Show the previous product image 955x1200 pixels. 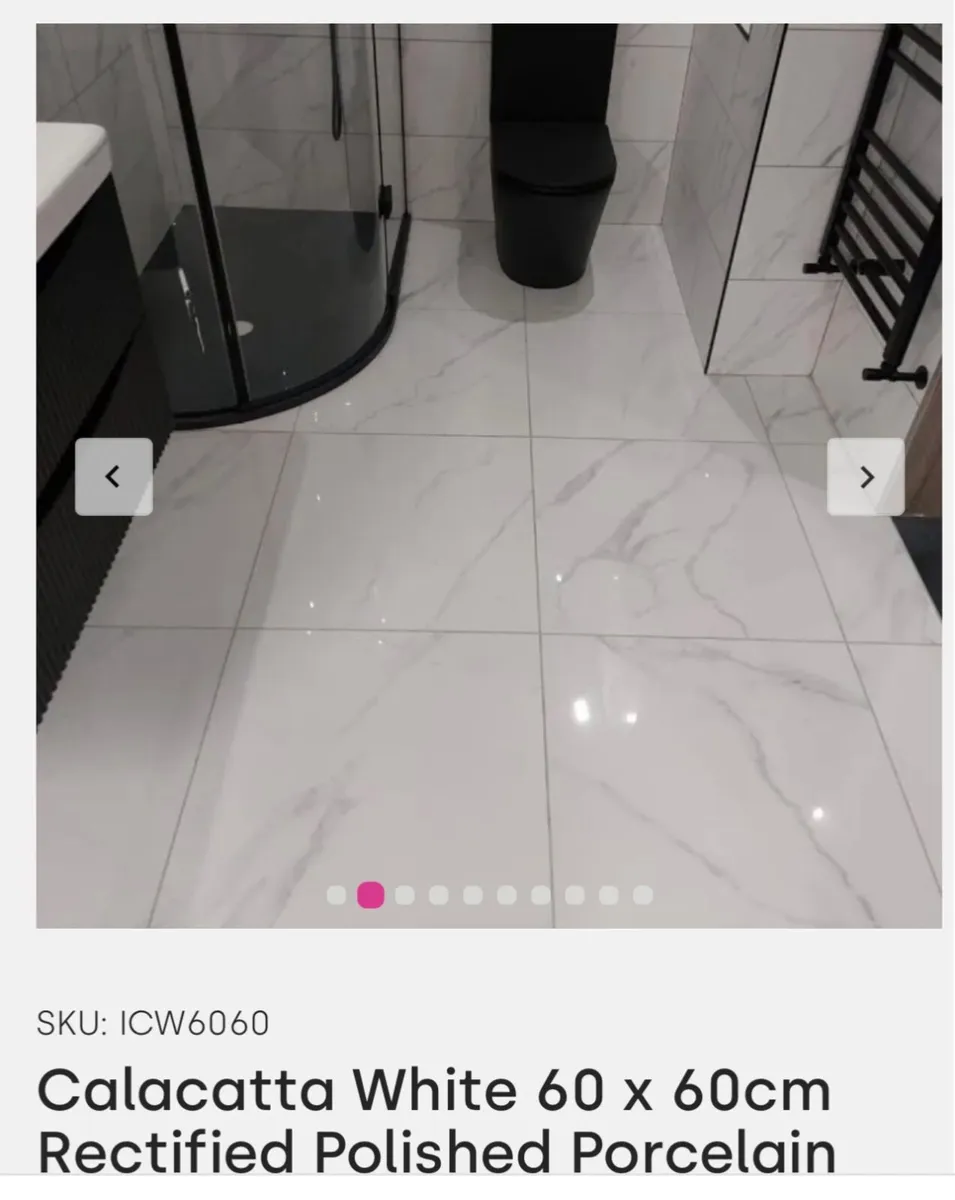[x=114, y=477]
